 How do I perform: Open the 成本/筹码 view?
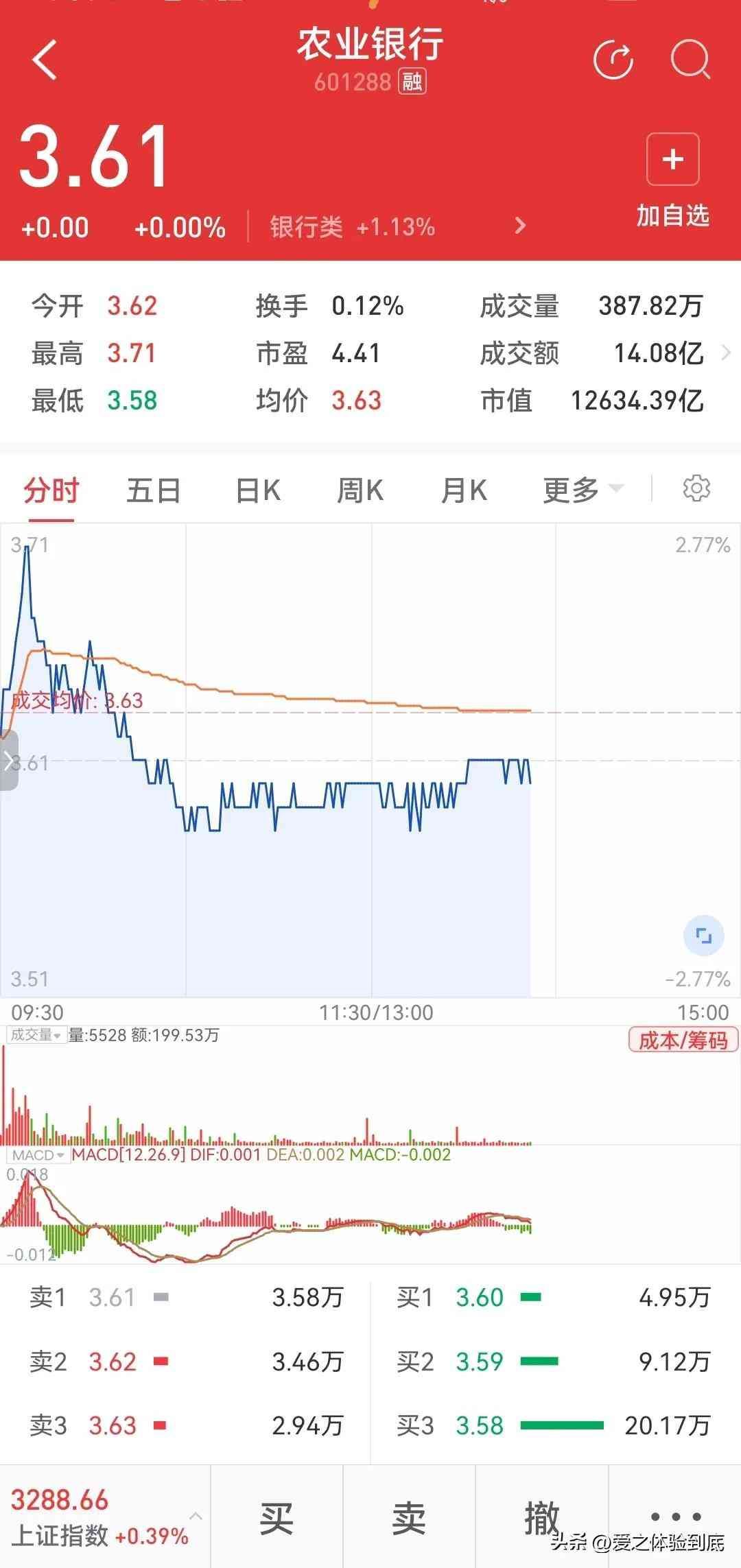[683, 1041]
